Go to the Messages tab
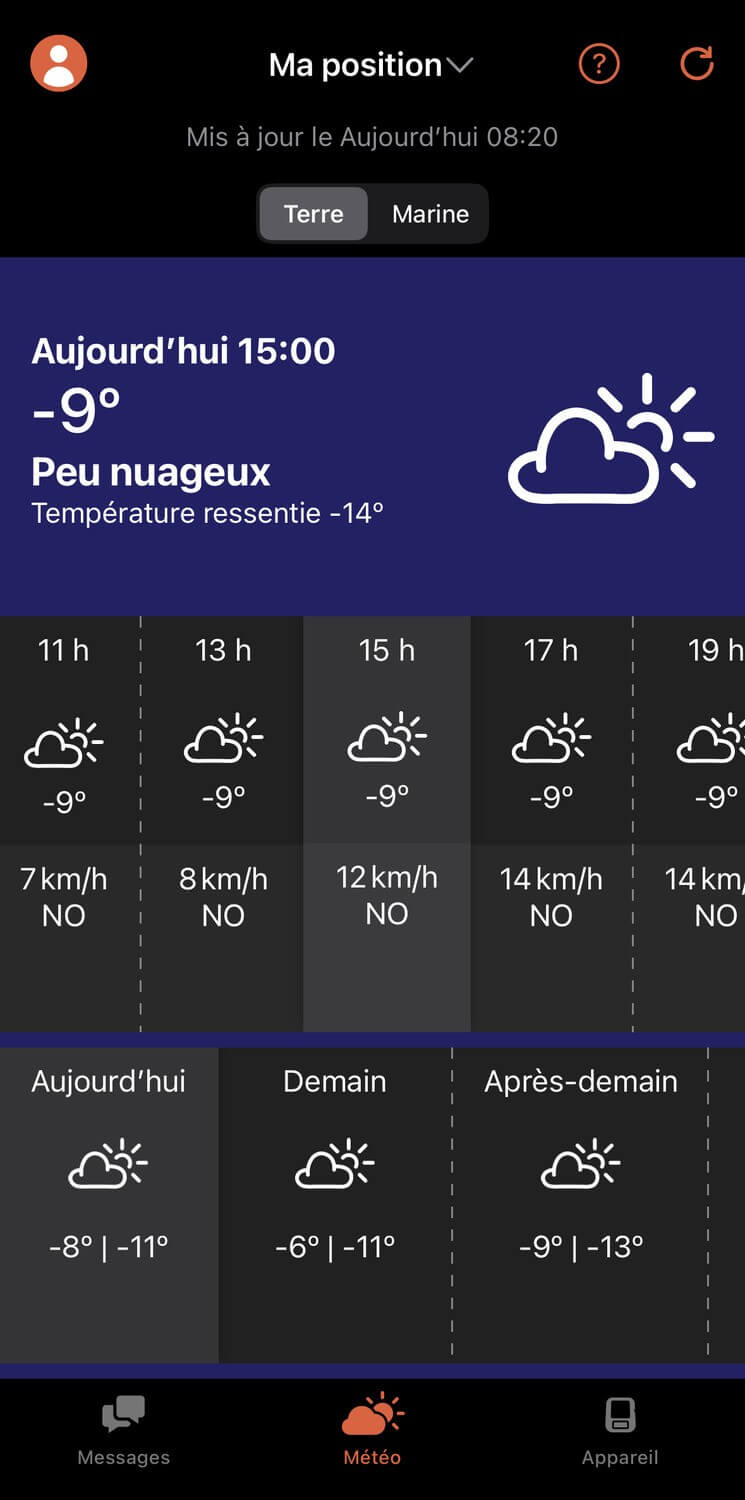 click(124, 1431)
